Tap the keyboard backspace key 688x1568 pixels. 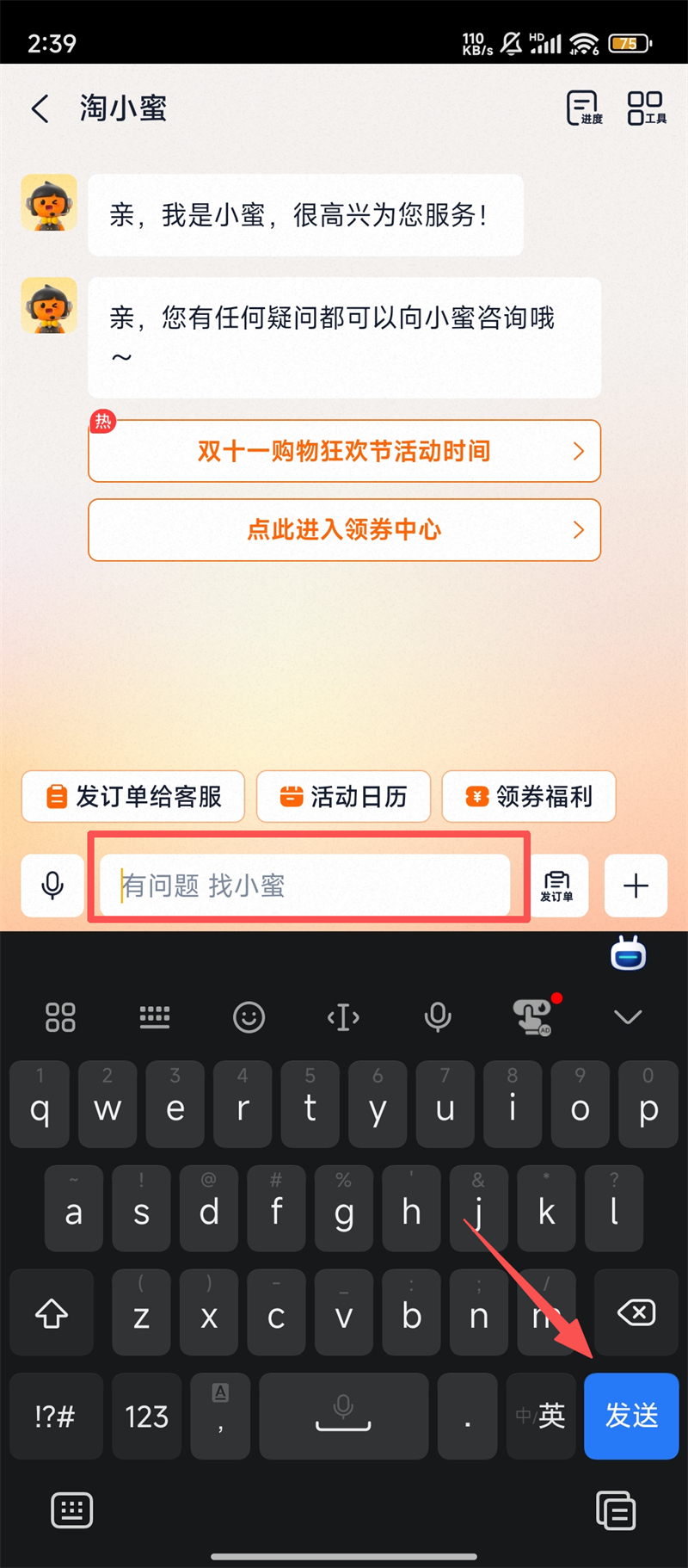tap(636, 1313)
